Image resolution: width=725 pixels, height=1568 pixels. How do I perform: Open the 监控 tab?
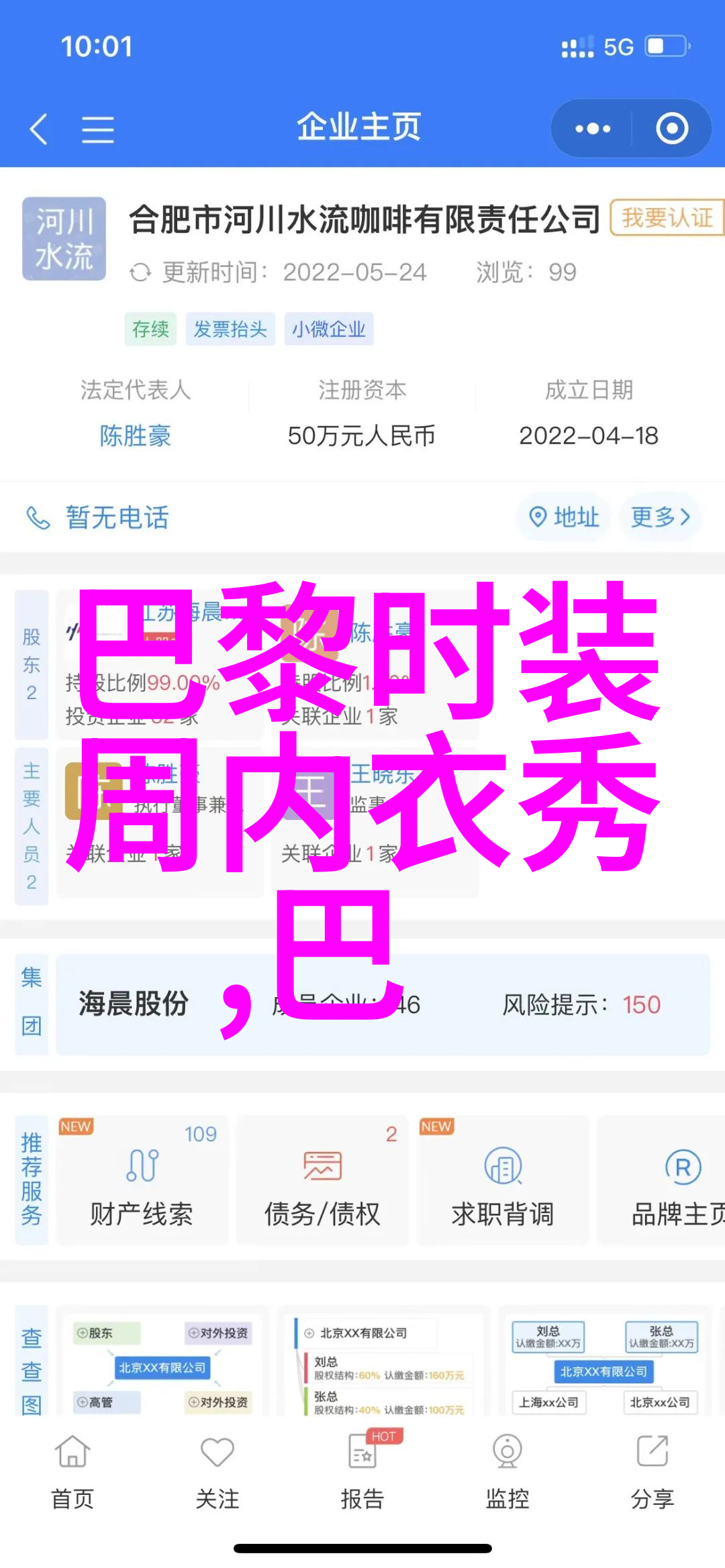507,1471
